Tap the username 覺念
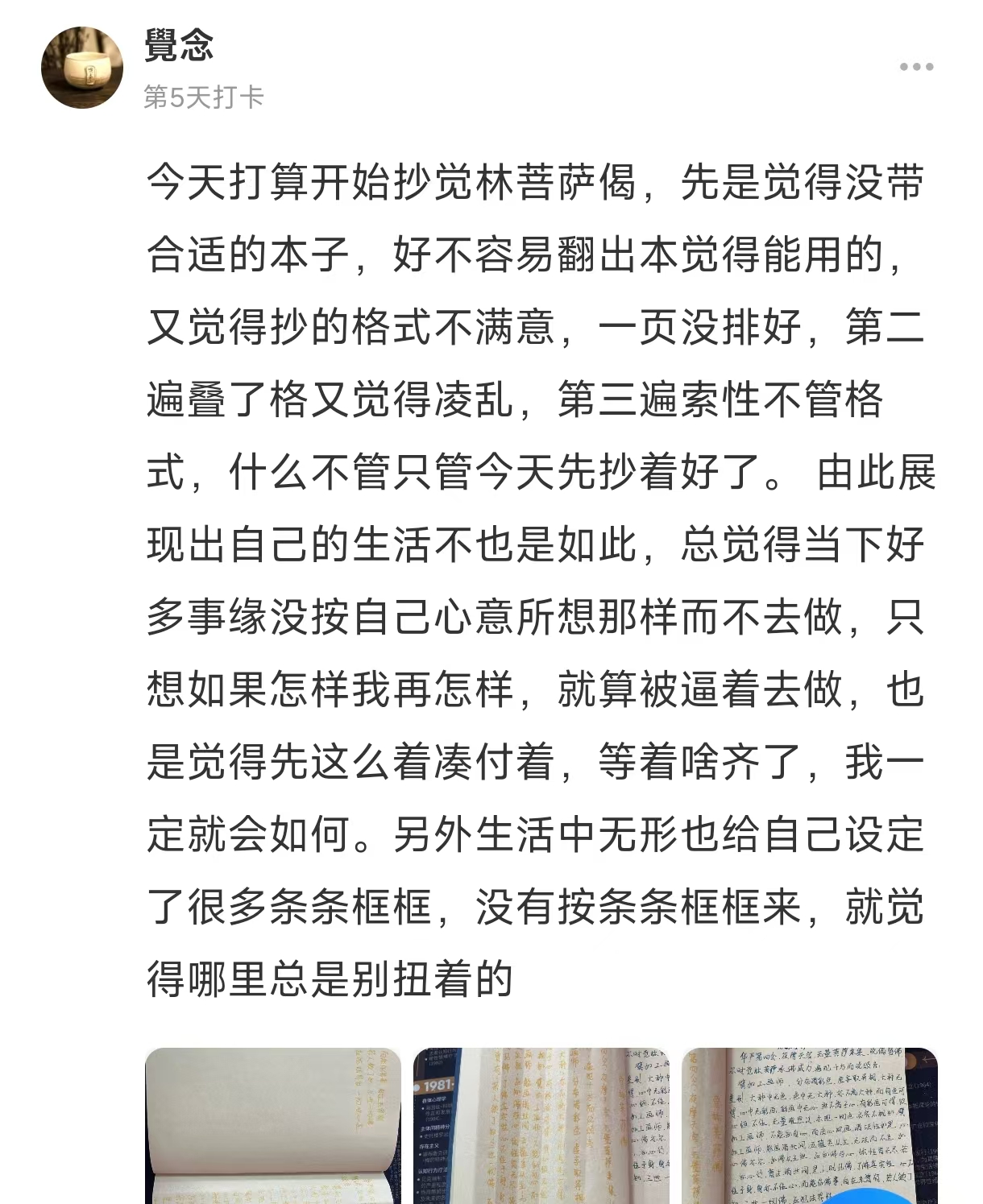The height and width of the screenshot is (1204, 983). click(x=179, y=46)
